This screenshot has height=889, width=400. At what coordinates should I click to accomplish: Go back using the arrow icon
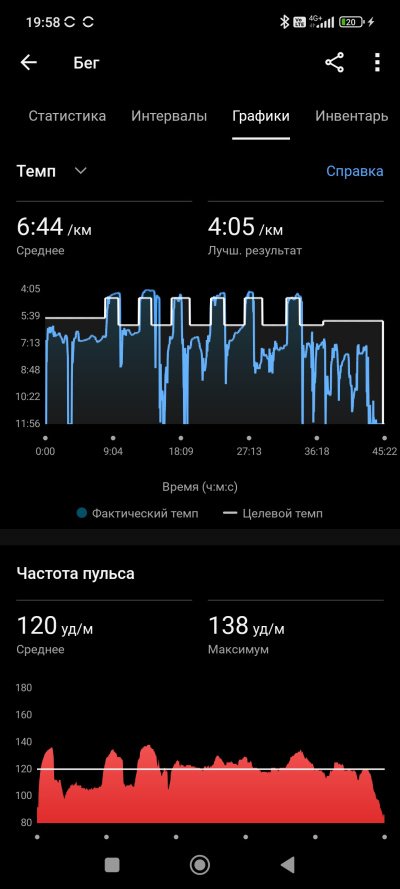pyautogui.click(x=28, y=62)
